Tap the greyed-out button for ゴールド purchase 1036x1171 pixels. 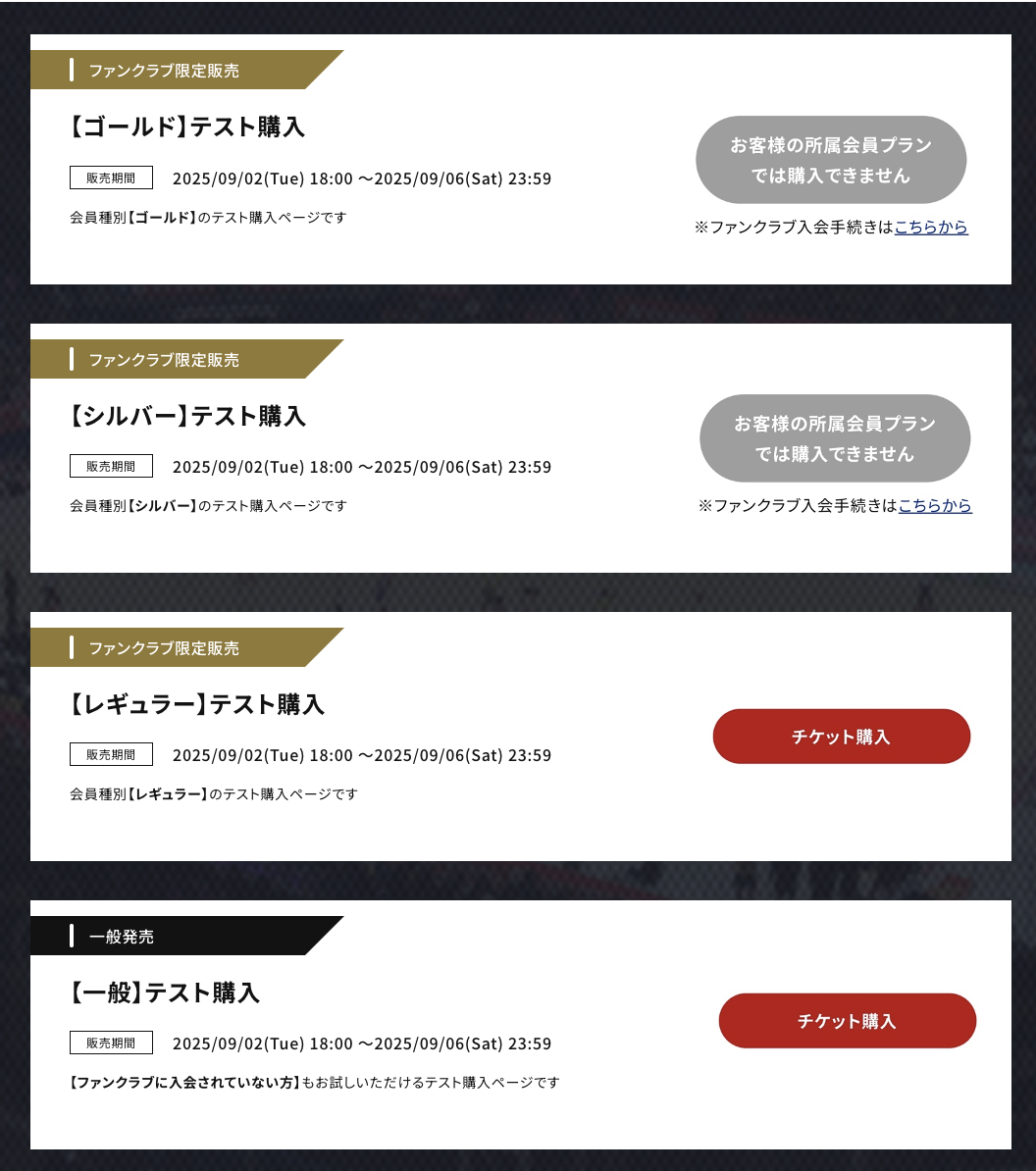point(831,160)
